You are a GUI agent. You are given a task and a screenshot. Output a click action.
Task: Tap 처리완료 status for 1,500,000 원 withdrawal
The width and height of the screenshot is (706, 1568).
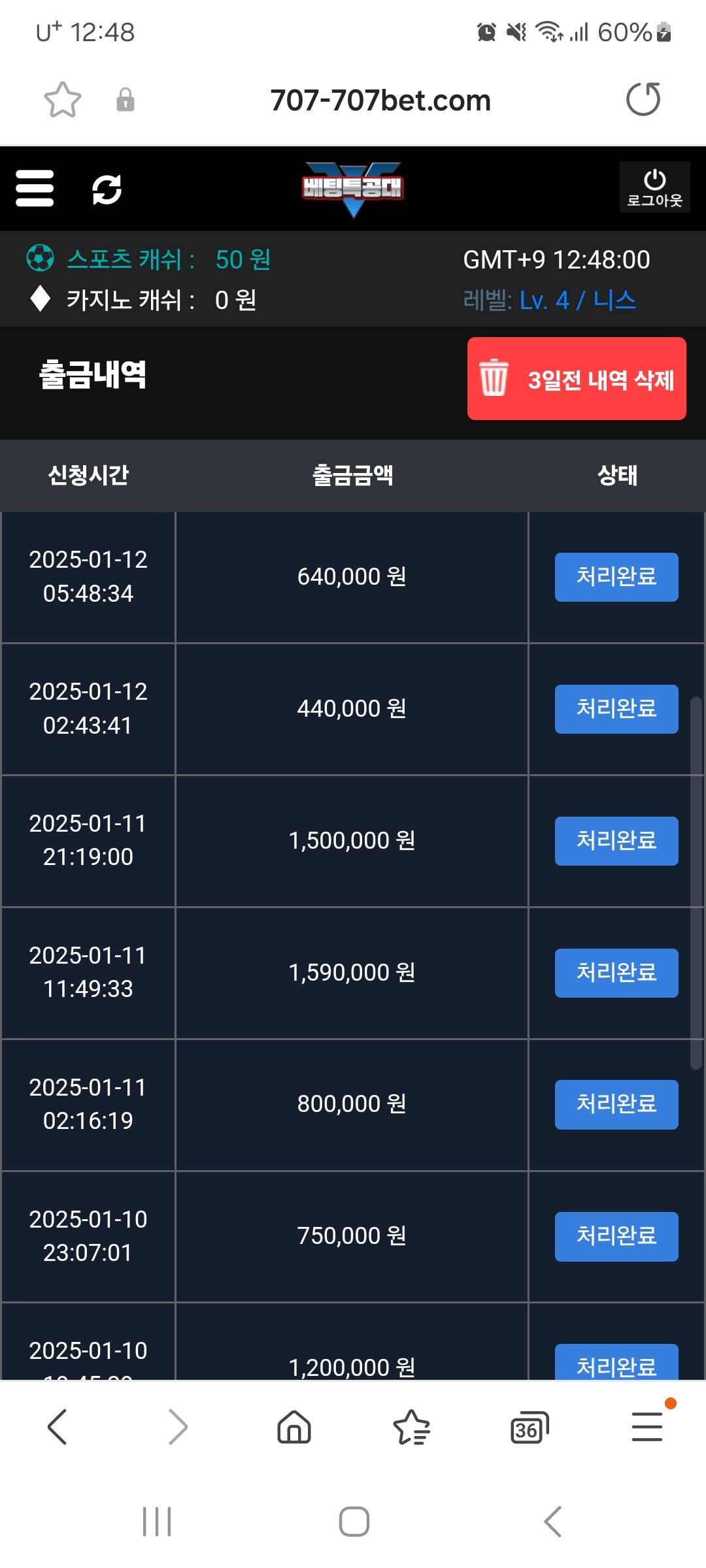616,841
